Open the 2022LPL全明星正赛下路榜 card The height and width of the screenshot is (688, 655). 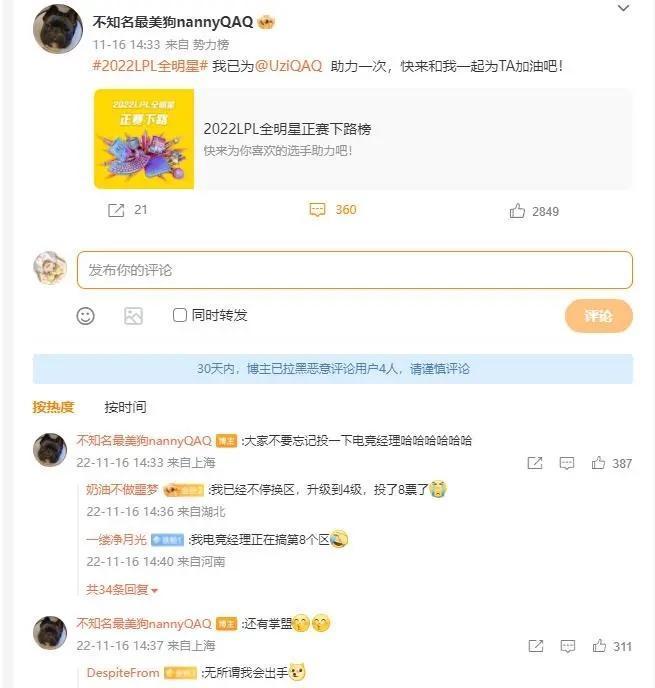[362, 139]
